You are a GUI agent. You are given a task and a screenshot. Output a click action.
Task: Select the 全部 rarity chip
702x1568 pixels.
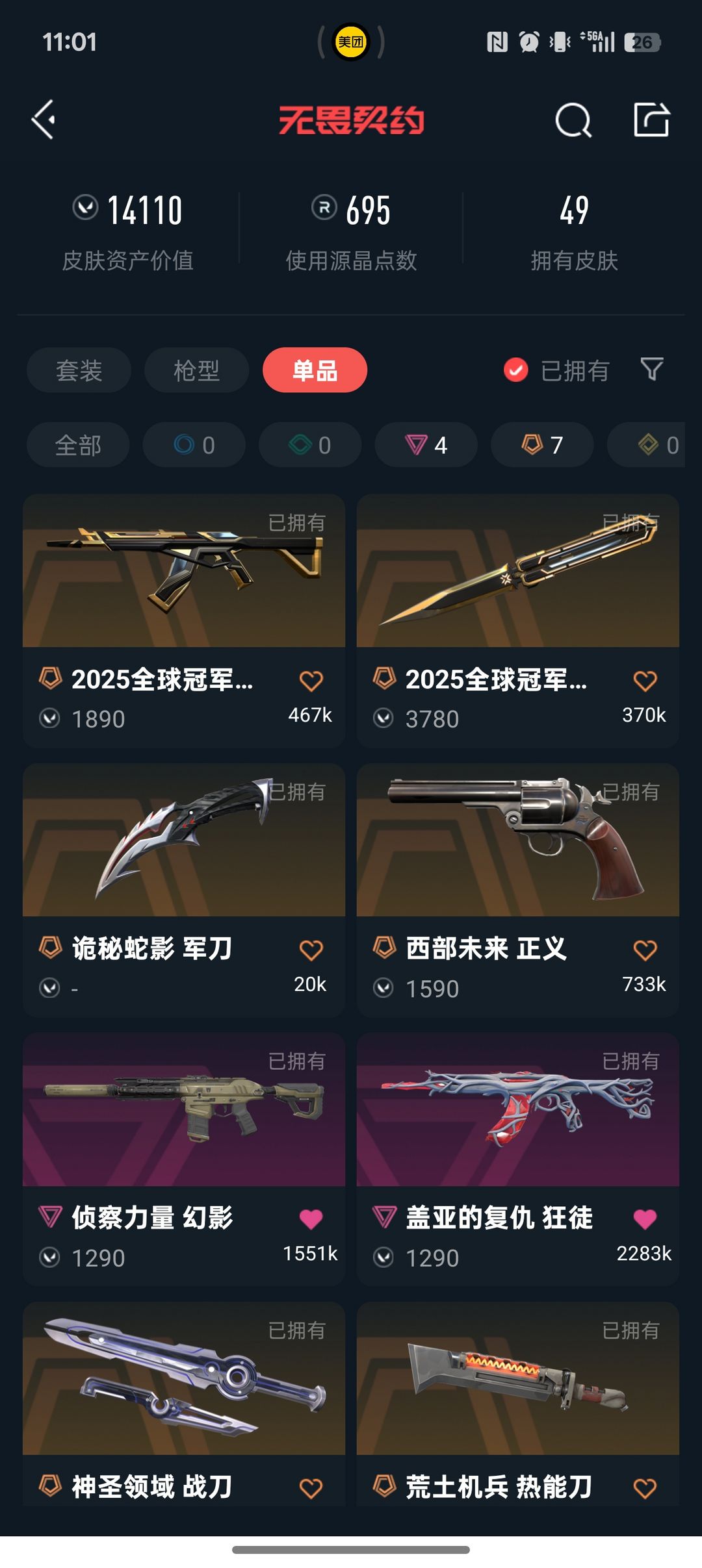click(78, 445)
